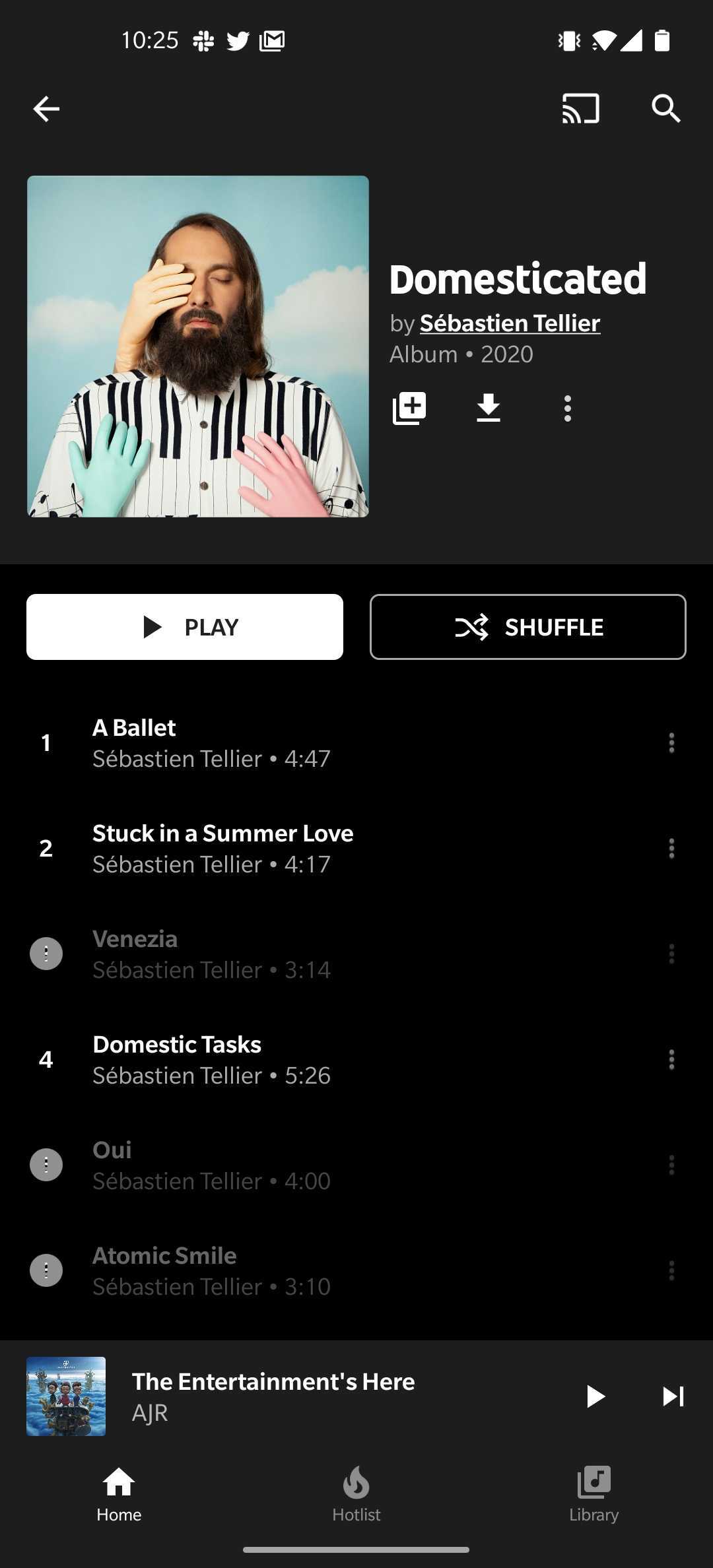Screen dimensions: 713x1568
Task: Open the album's overflow menu
Action: click(567, 408)
